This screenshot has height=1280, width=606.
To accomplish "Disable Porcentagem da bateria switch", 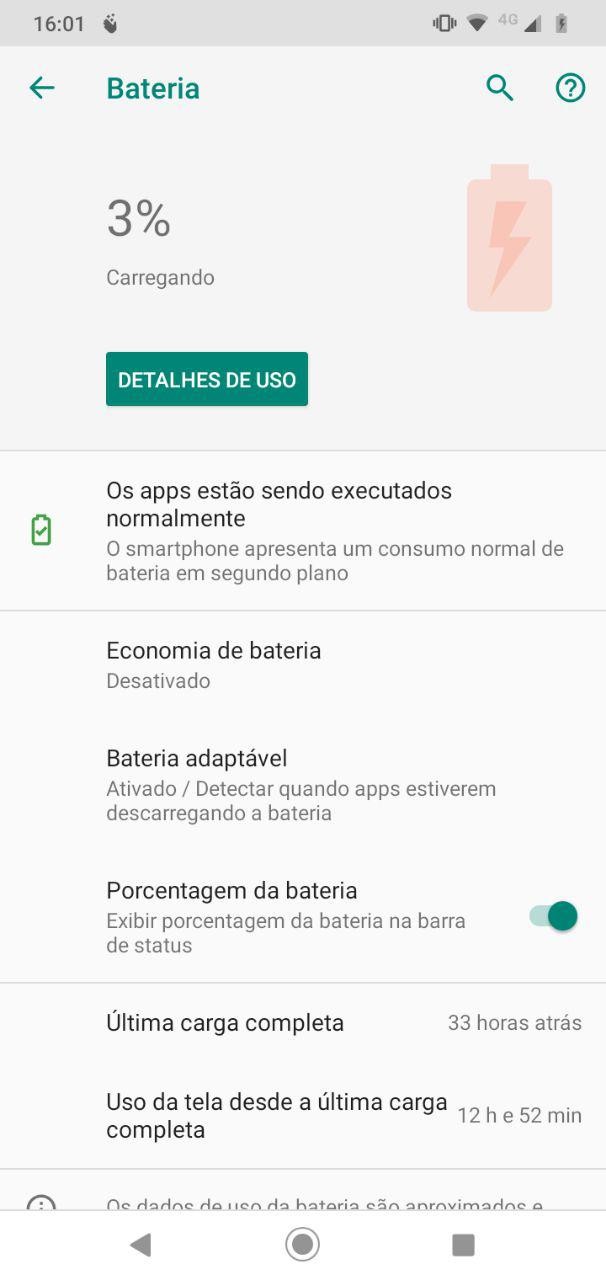I will pyautogui.click(x=554, y=916).
